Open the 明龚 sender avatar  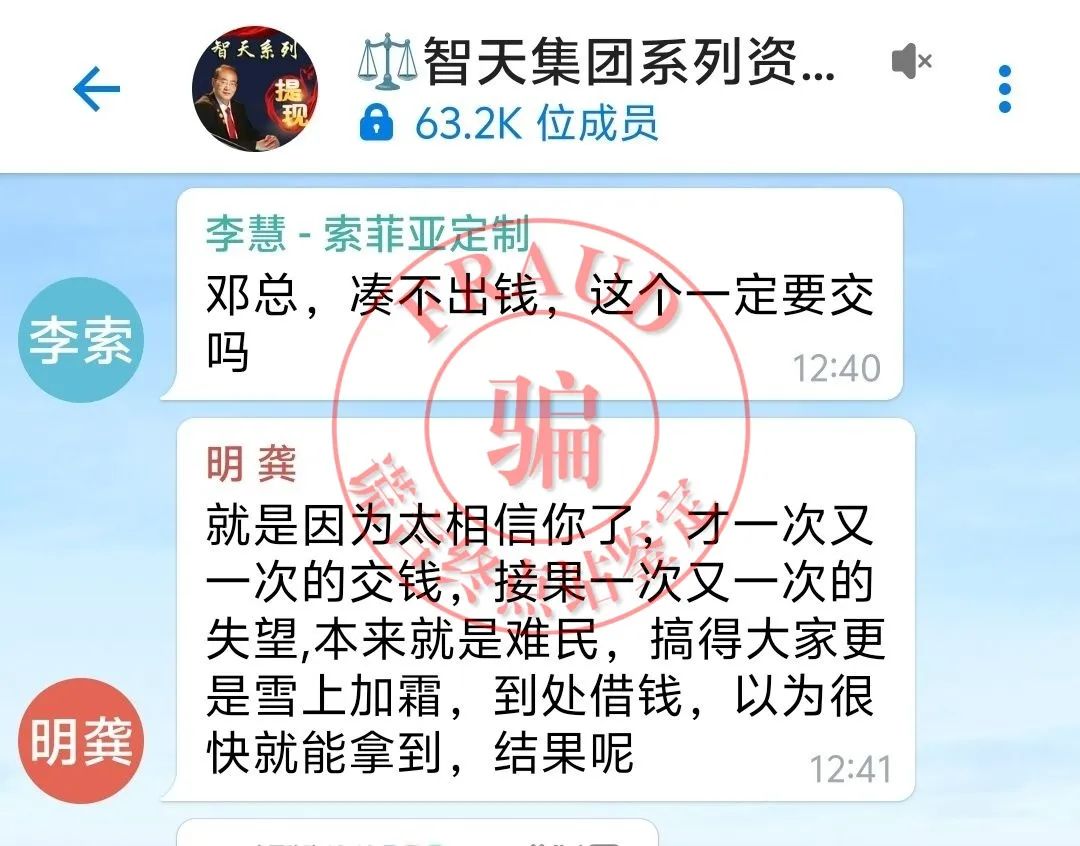pyautogui.click(x=81, y=741)
